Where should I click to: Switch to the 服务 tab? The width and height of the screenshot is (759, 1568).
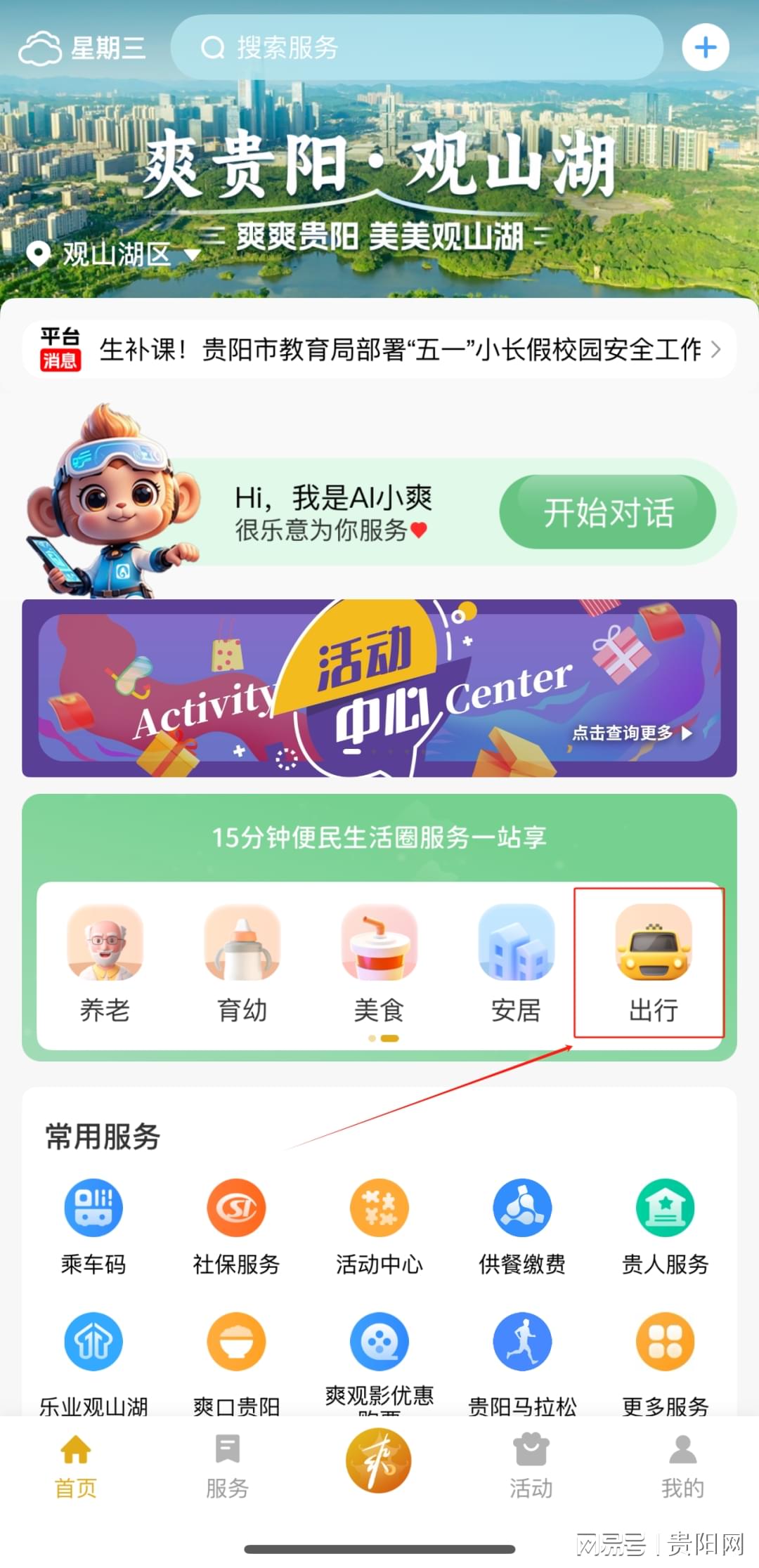pos(227,1467)
